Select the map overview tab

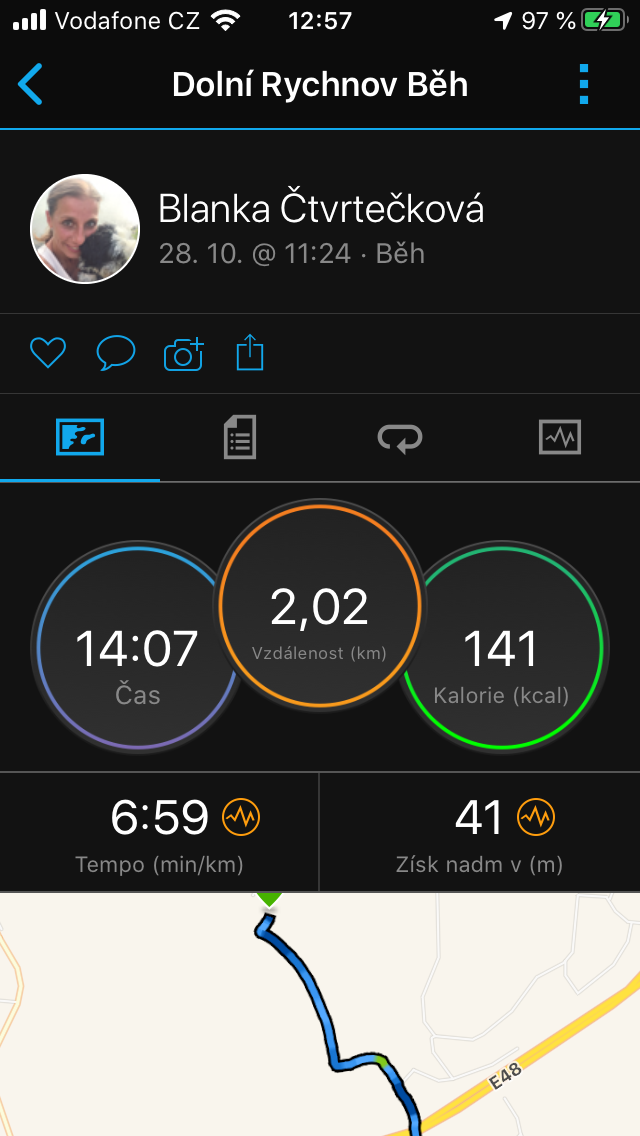(80, 438)
